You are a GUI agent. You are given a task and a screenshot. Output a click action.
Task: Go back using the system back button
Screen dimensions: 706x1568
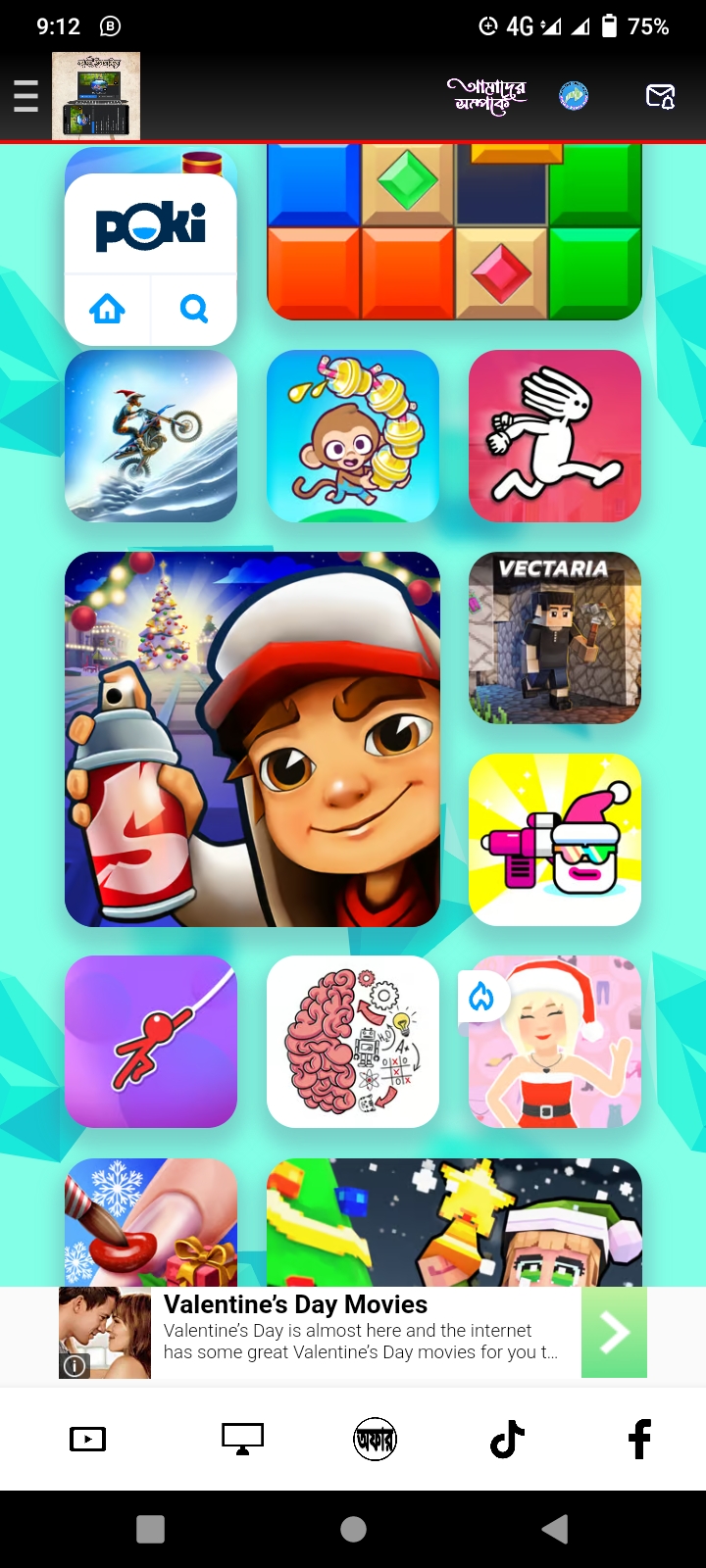click(x=555, y=1529)
